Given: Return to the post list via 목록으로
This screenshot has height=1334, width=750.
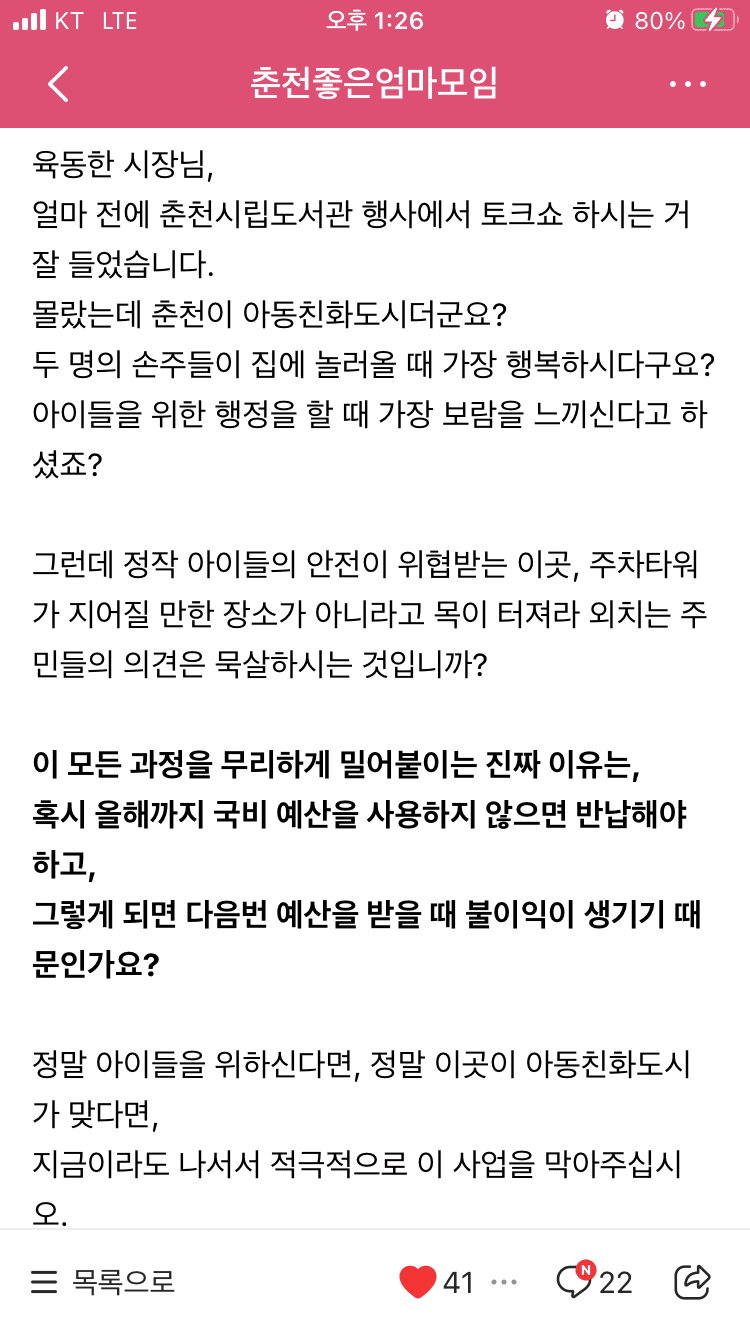Looking at the screenshot, I should (x=102, y=1281).
